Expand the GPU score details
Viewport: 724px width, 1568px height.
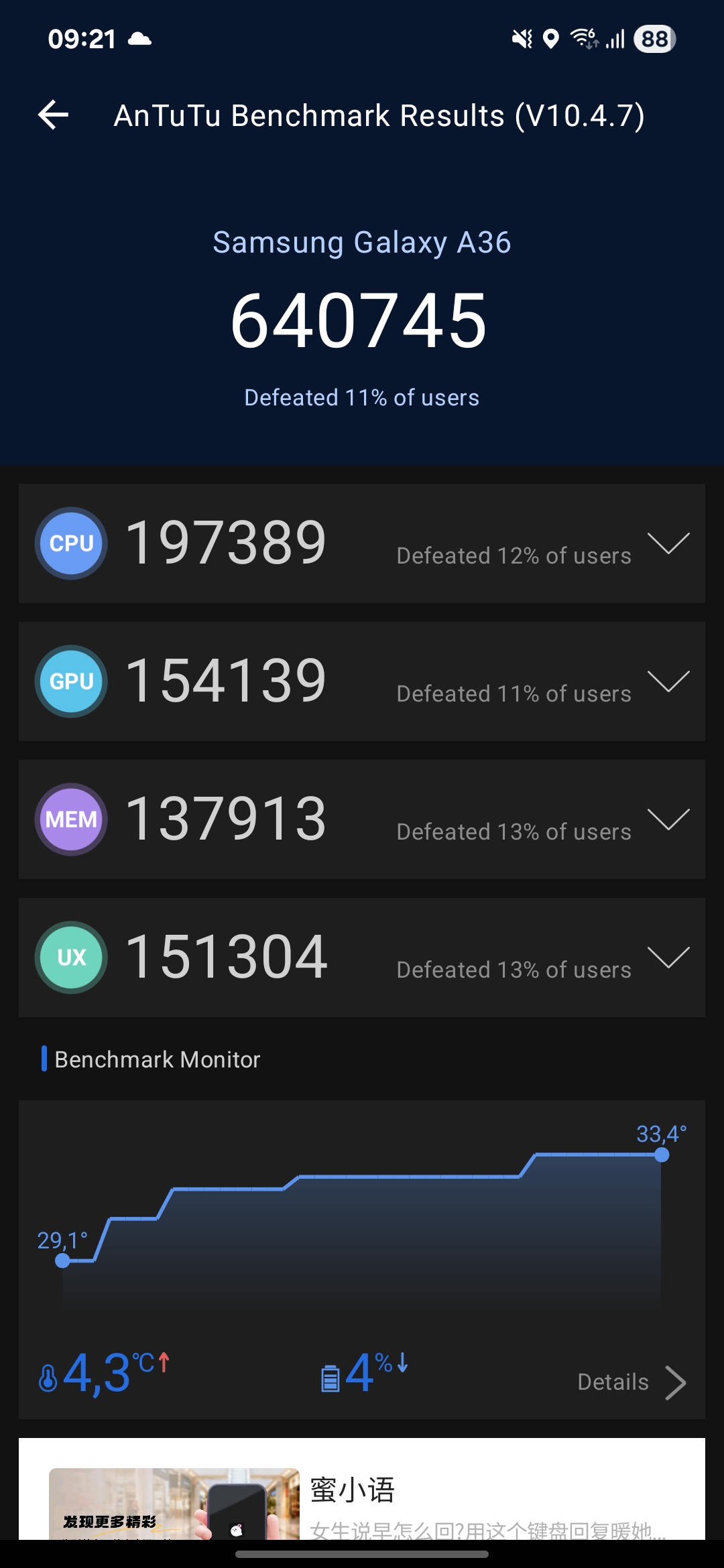362,681
